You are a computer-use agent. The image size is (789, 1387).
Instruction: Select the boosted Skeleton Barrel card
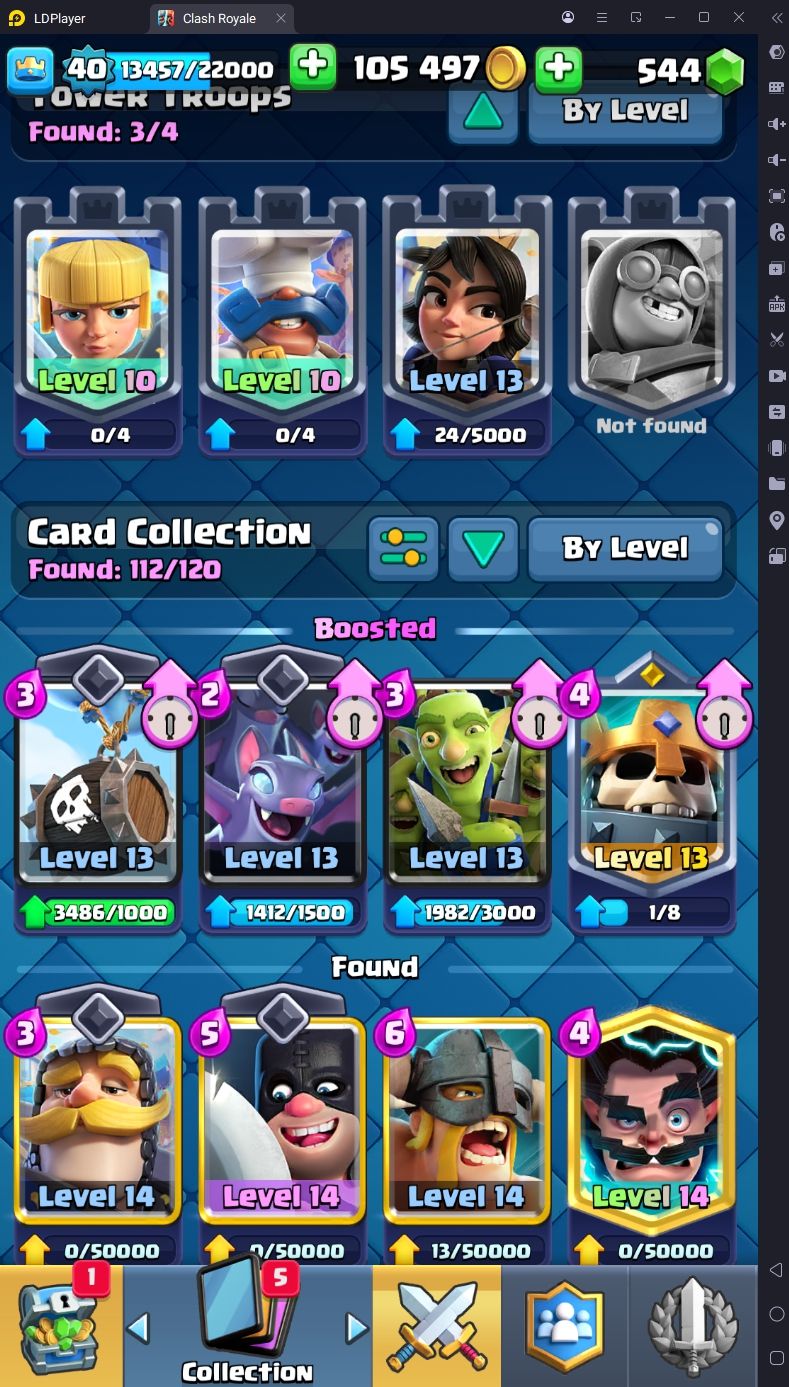(97, 790)
